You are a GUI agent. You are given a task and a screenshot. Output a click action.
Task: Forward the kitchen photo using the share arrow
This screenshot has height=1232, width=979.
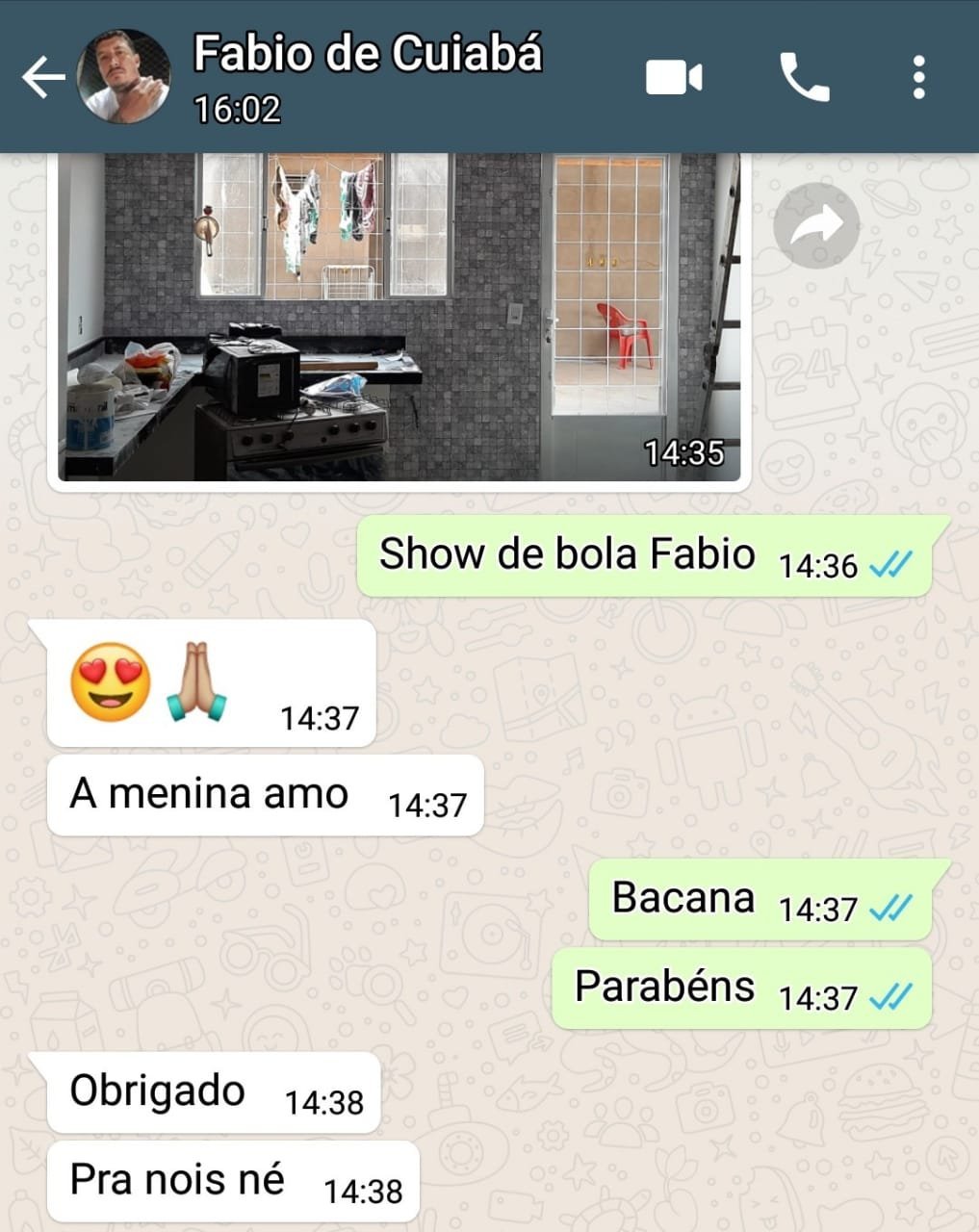coord(816,223)
